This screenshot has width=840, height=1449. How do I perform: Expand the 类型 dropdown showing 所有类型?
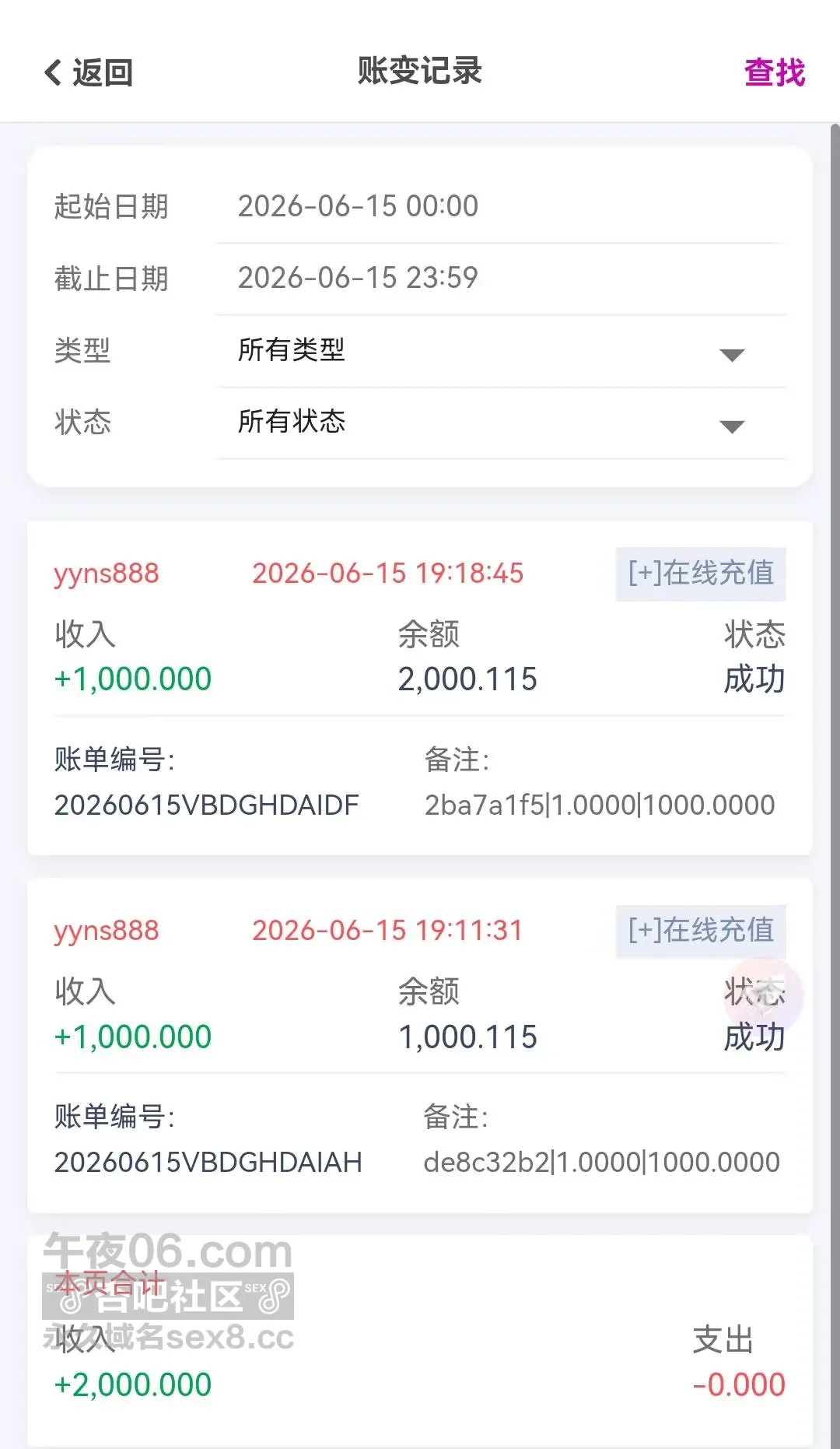click(501, 350)
